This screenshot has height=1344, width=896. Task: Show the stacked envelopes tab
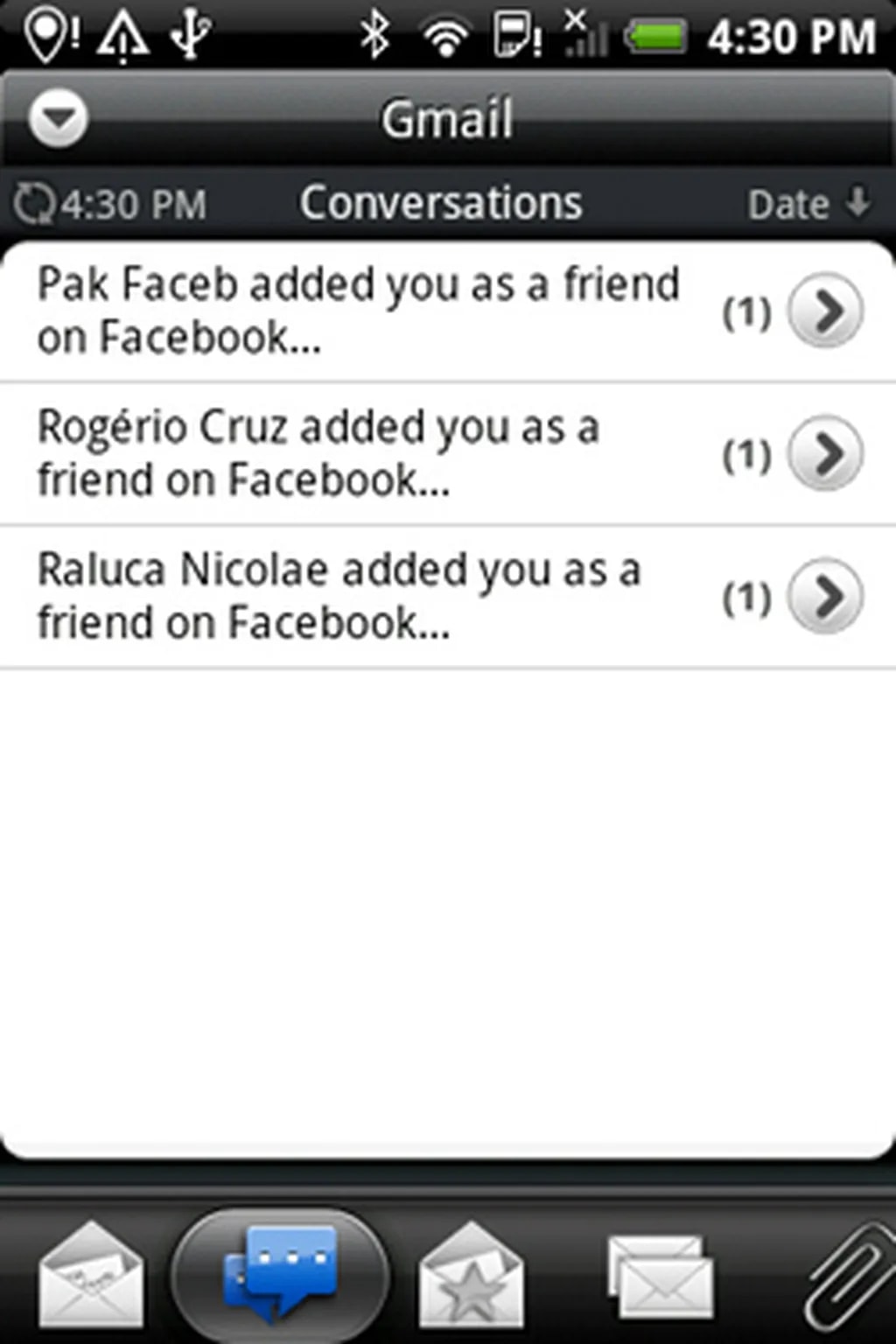661,1277
